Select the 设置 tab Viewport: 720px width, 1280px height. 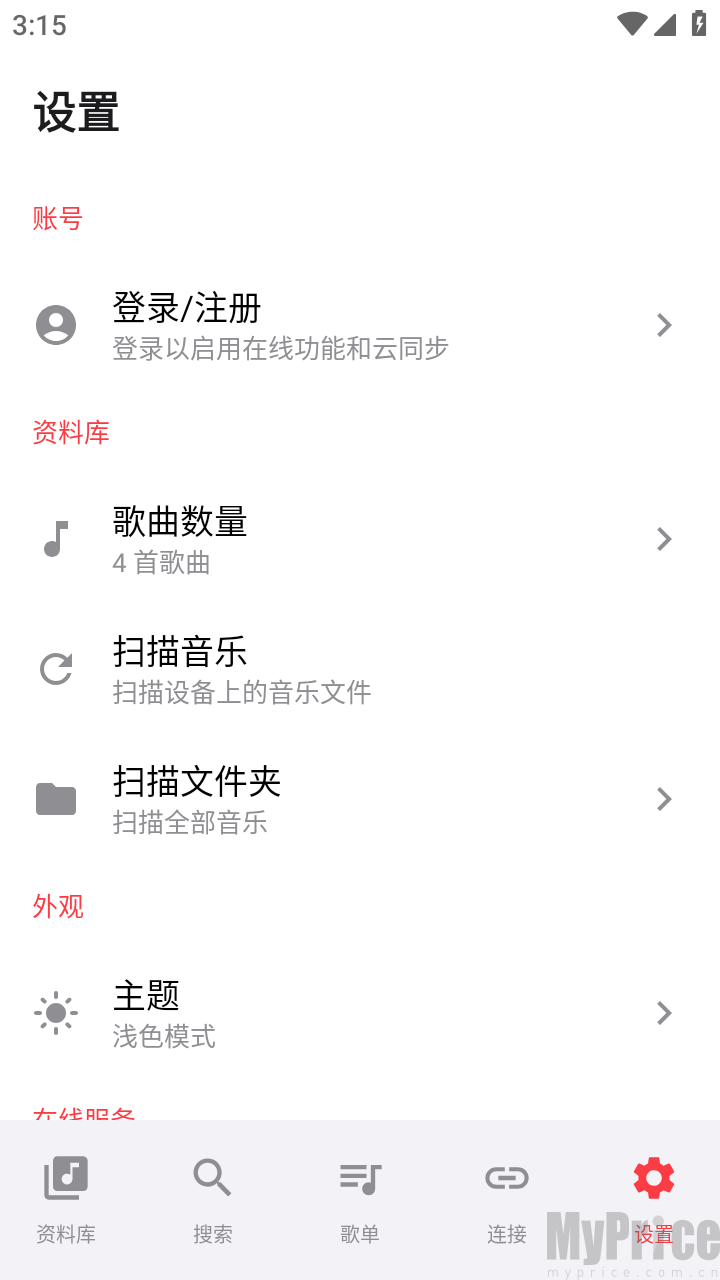click(x=654, y=1199)
